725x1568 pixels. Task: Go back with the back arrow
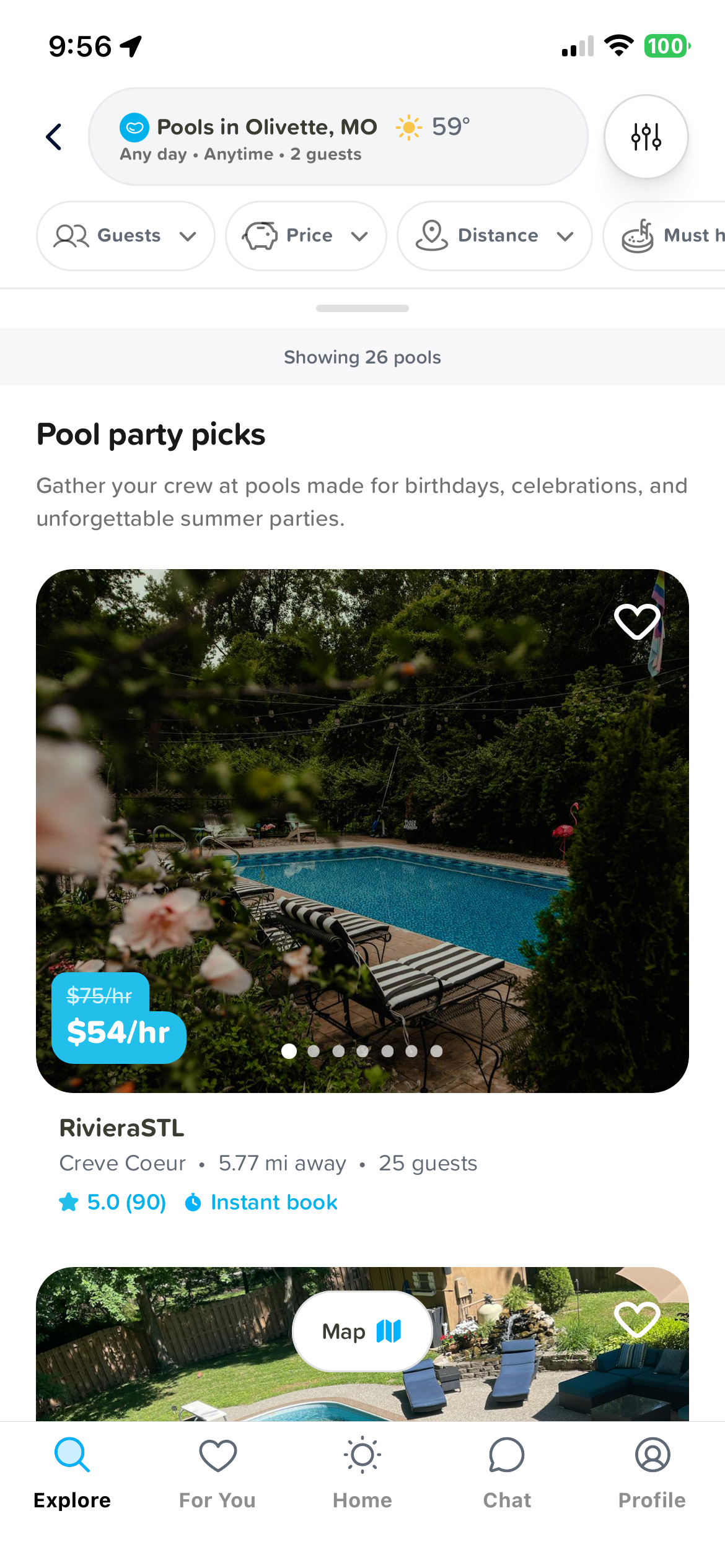(55, 137)
